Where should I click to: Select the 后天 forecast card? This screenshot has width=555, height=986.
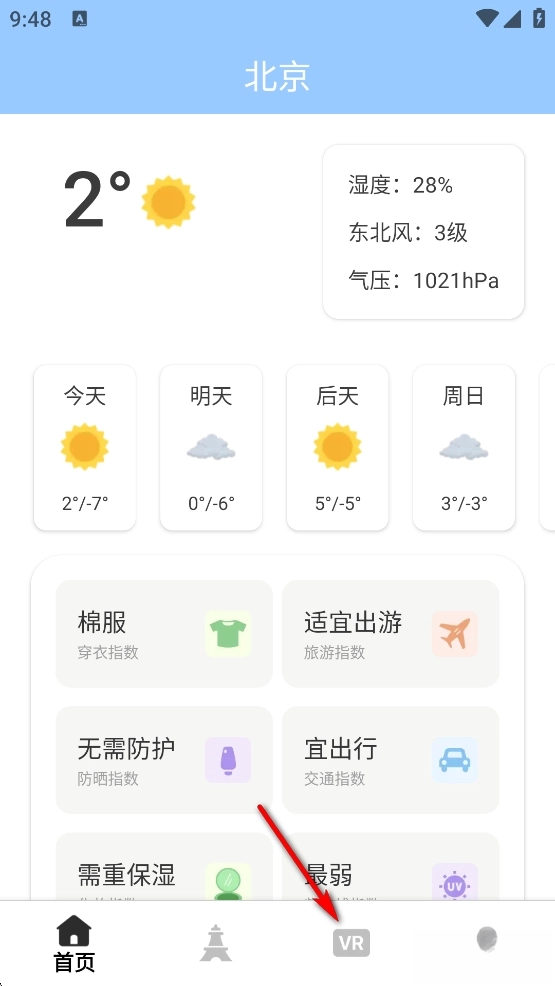pyautogui.click(x=338, y=448)
